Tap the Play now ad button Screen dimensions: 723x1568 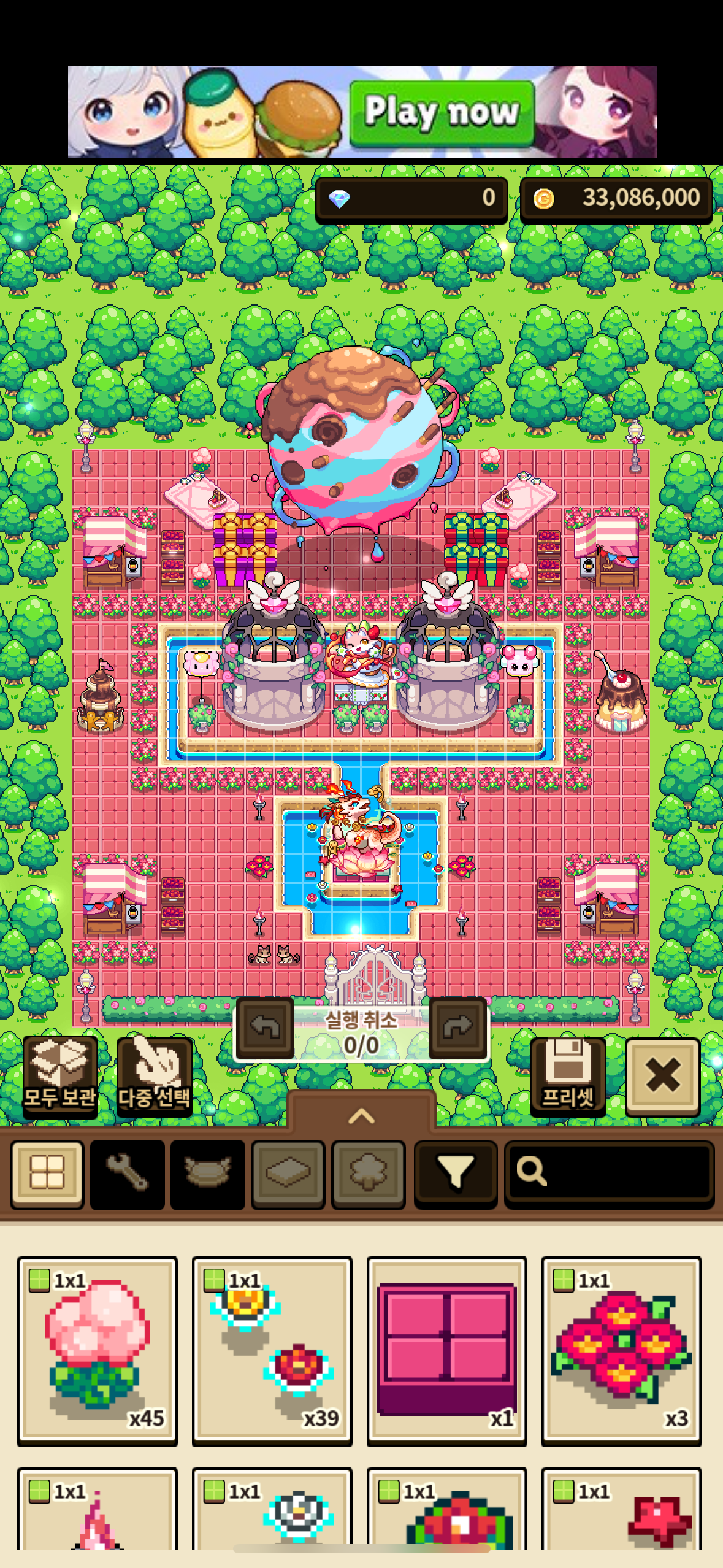[x=442, y=113]
